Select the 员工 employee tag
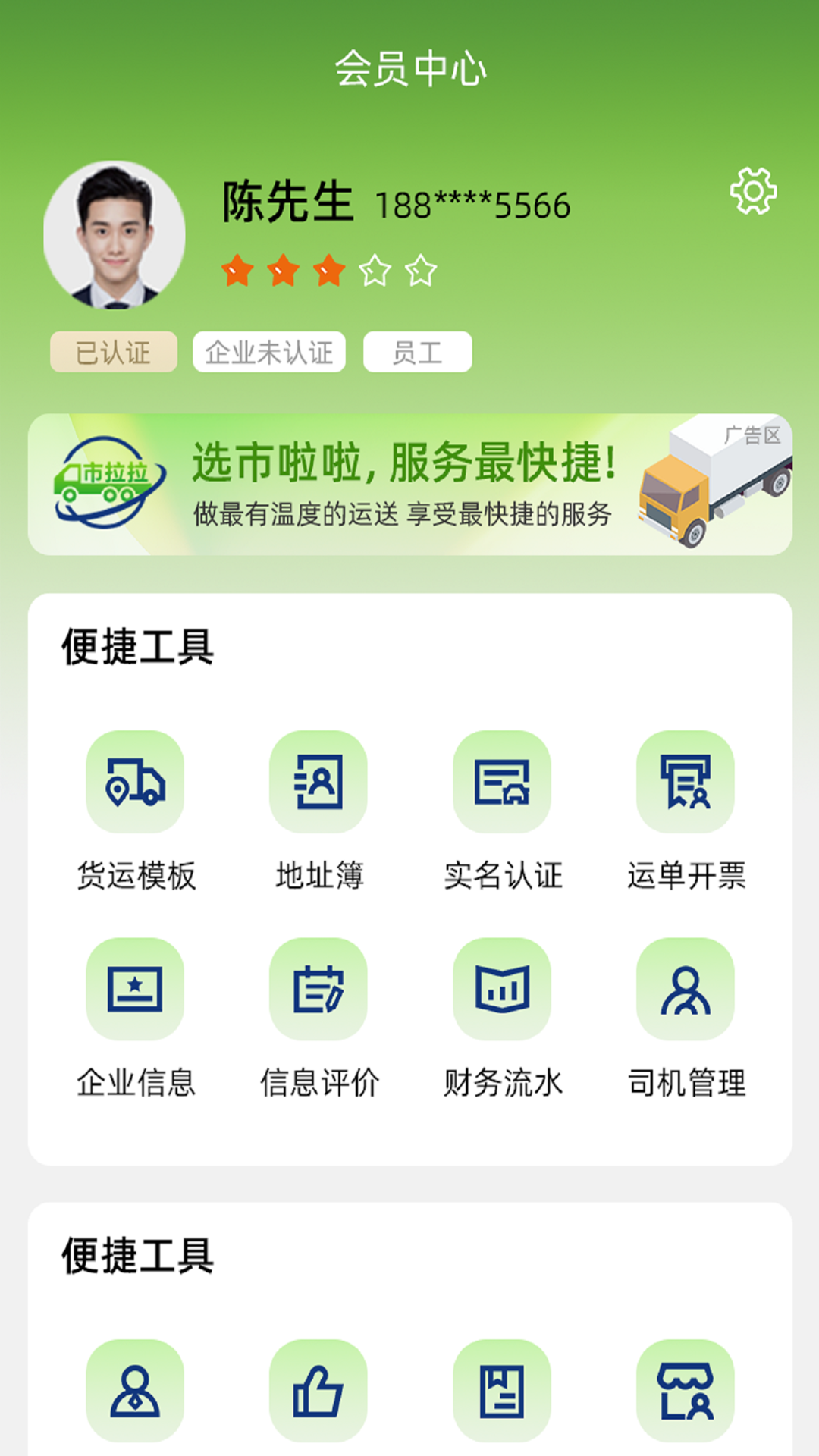 coord(417,350)
